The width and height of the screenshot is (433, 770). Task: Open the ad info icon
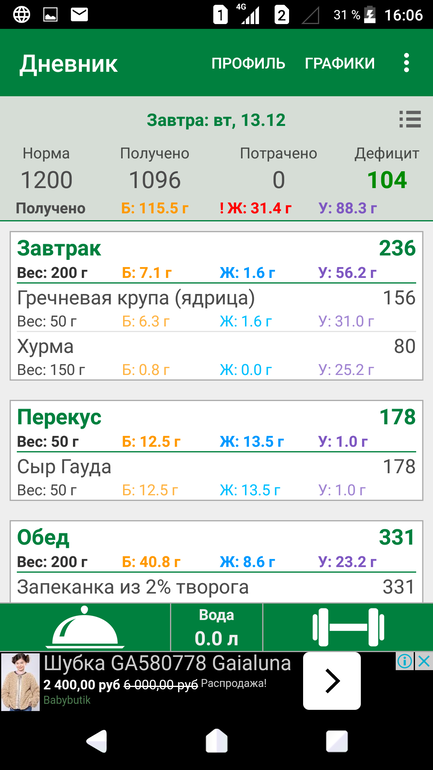point(405,661)
